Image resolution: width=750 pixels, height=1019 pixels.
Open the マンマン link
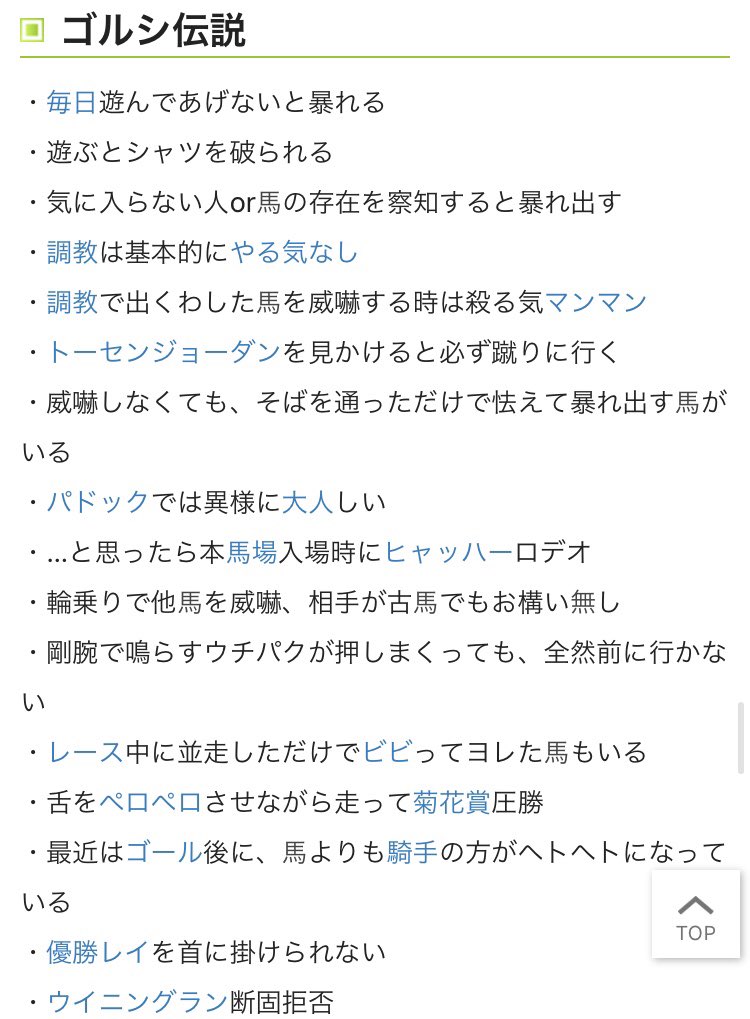click(x=596, y=302)
